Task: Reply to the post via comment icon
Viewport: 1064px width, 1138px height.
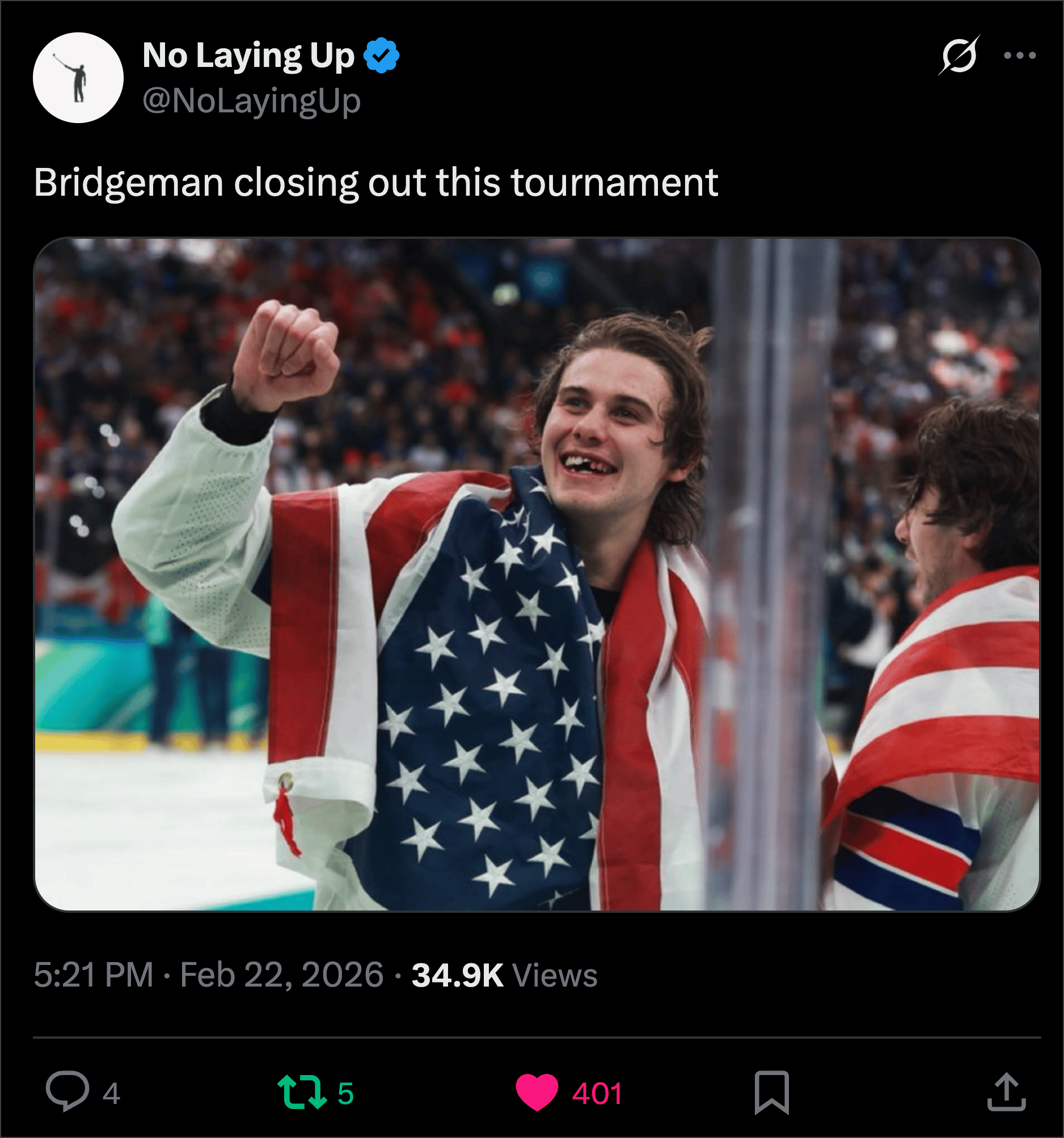Action: [67, 1092]
